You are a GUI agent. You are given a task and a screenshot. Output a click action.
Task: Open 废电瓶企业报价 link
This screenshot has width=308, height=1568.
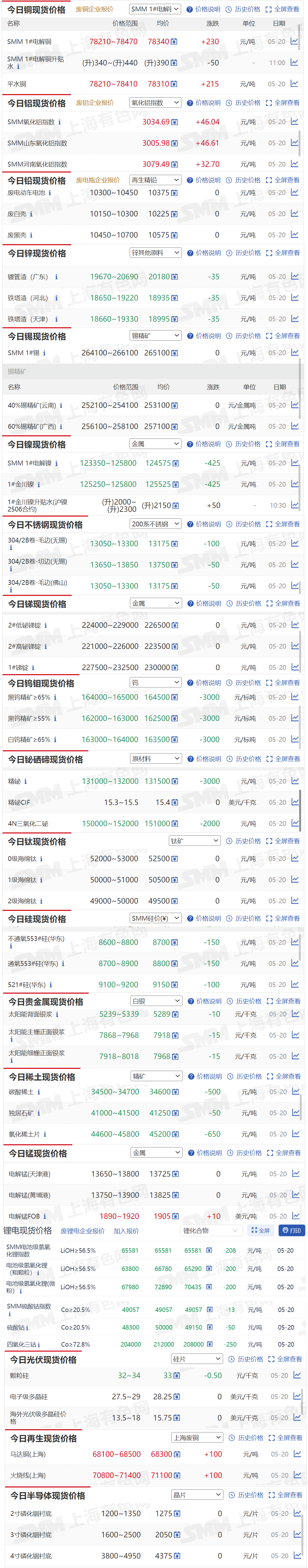(97, 180)
